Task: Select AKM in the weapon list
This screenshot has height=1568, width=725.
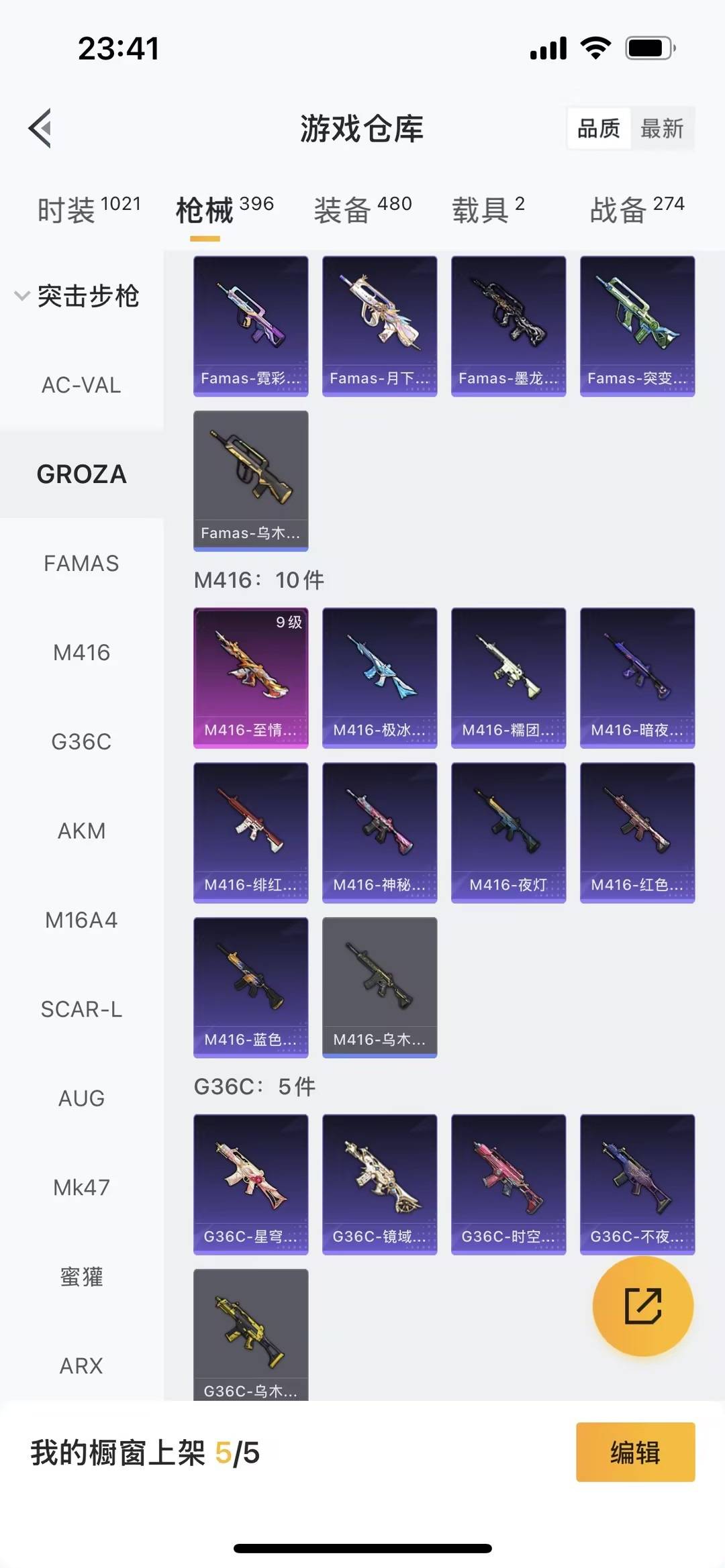Action: tap(81, 831)
